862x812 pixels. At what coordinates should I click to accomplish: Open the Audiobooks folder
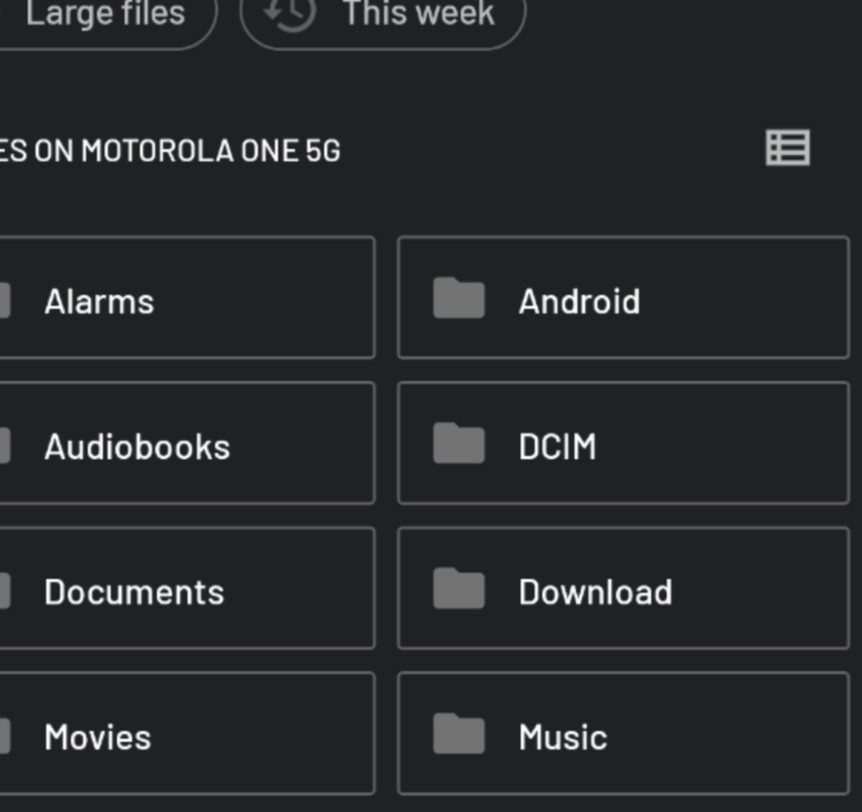pos(187,443)
